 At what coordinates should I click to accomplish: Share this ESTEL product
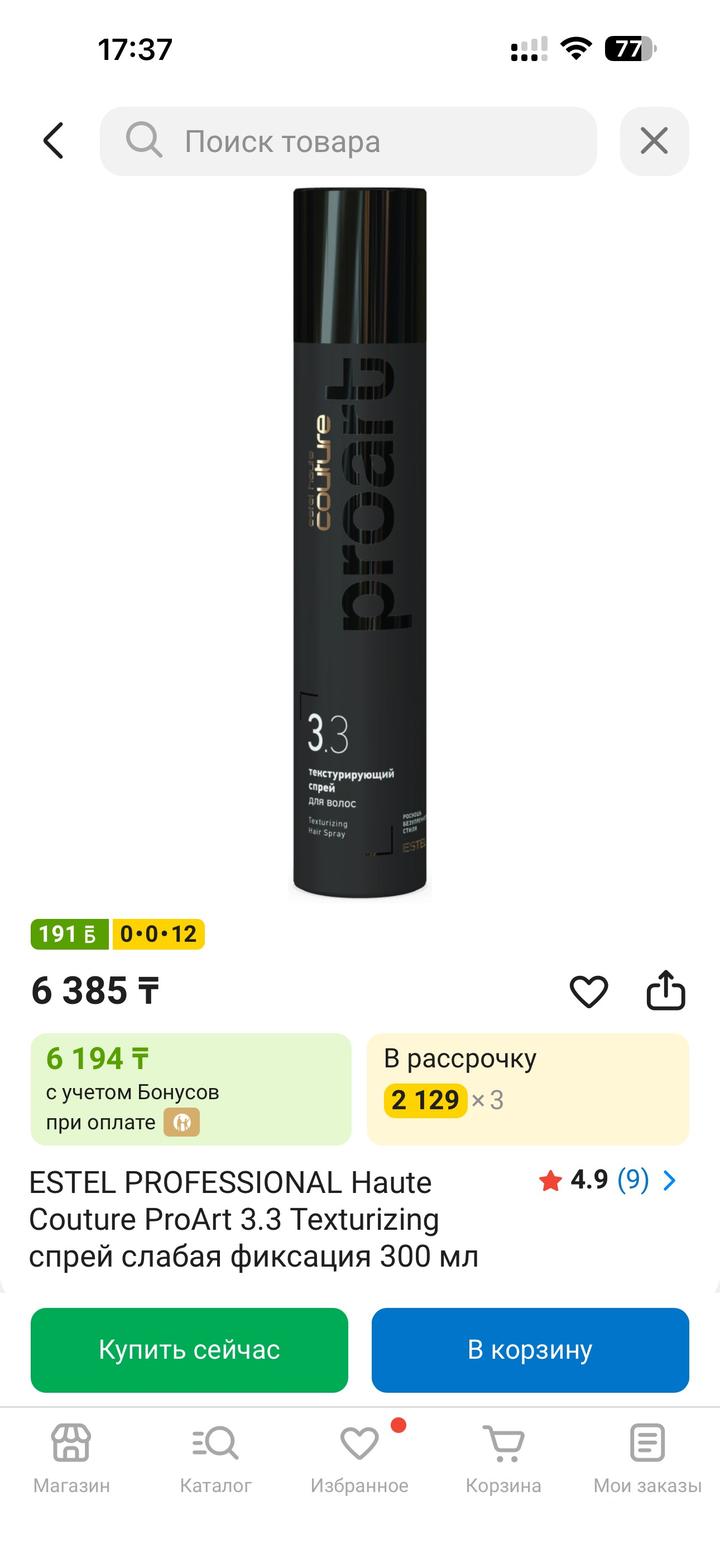(x=665, y=991)
